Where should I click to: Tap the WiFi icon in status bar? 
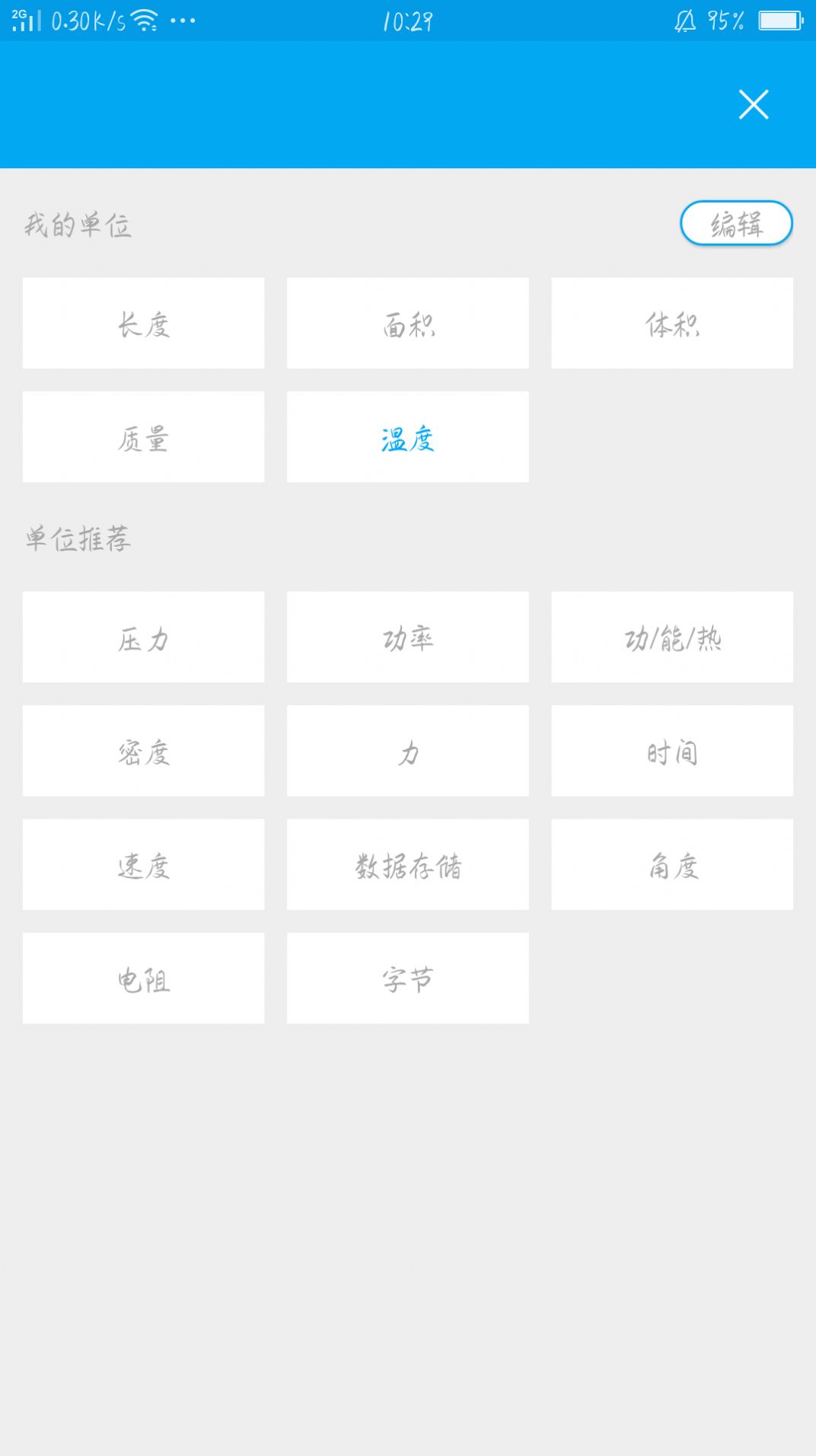click(144, 21)
